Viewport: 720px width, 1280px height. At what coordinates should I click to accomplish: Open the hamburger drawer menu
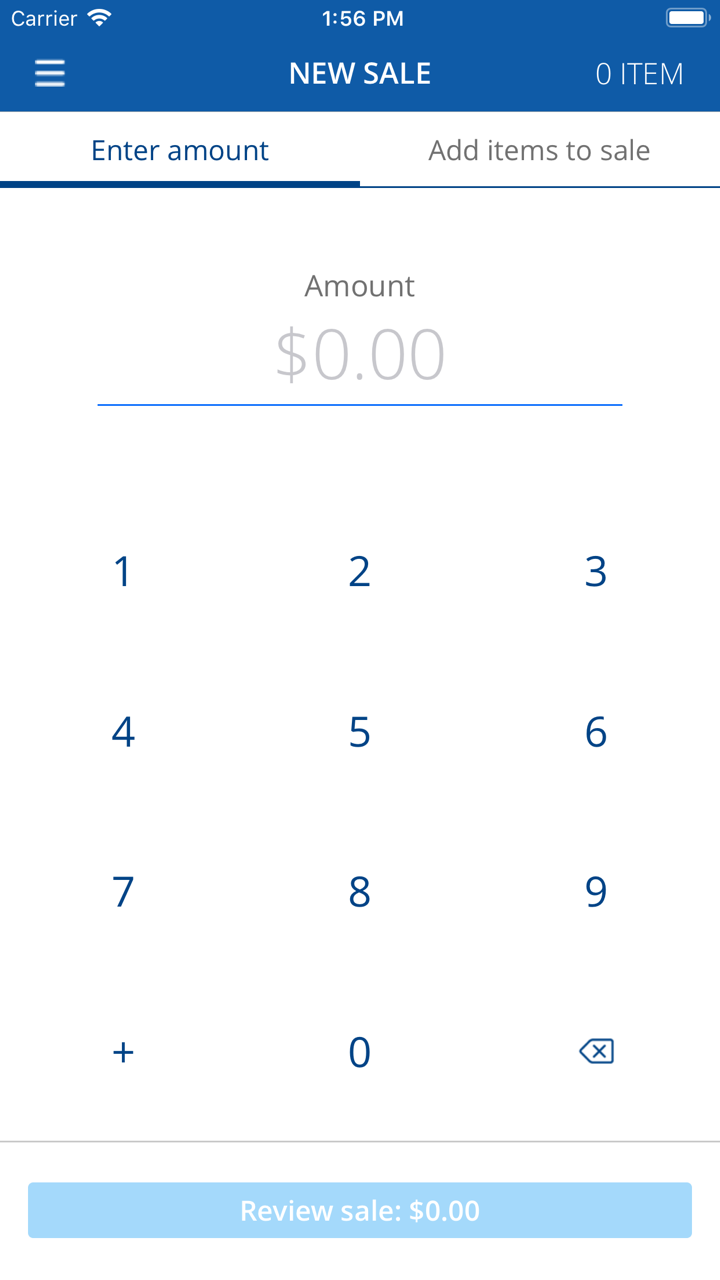point(49,73)
